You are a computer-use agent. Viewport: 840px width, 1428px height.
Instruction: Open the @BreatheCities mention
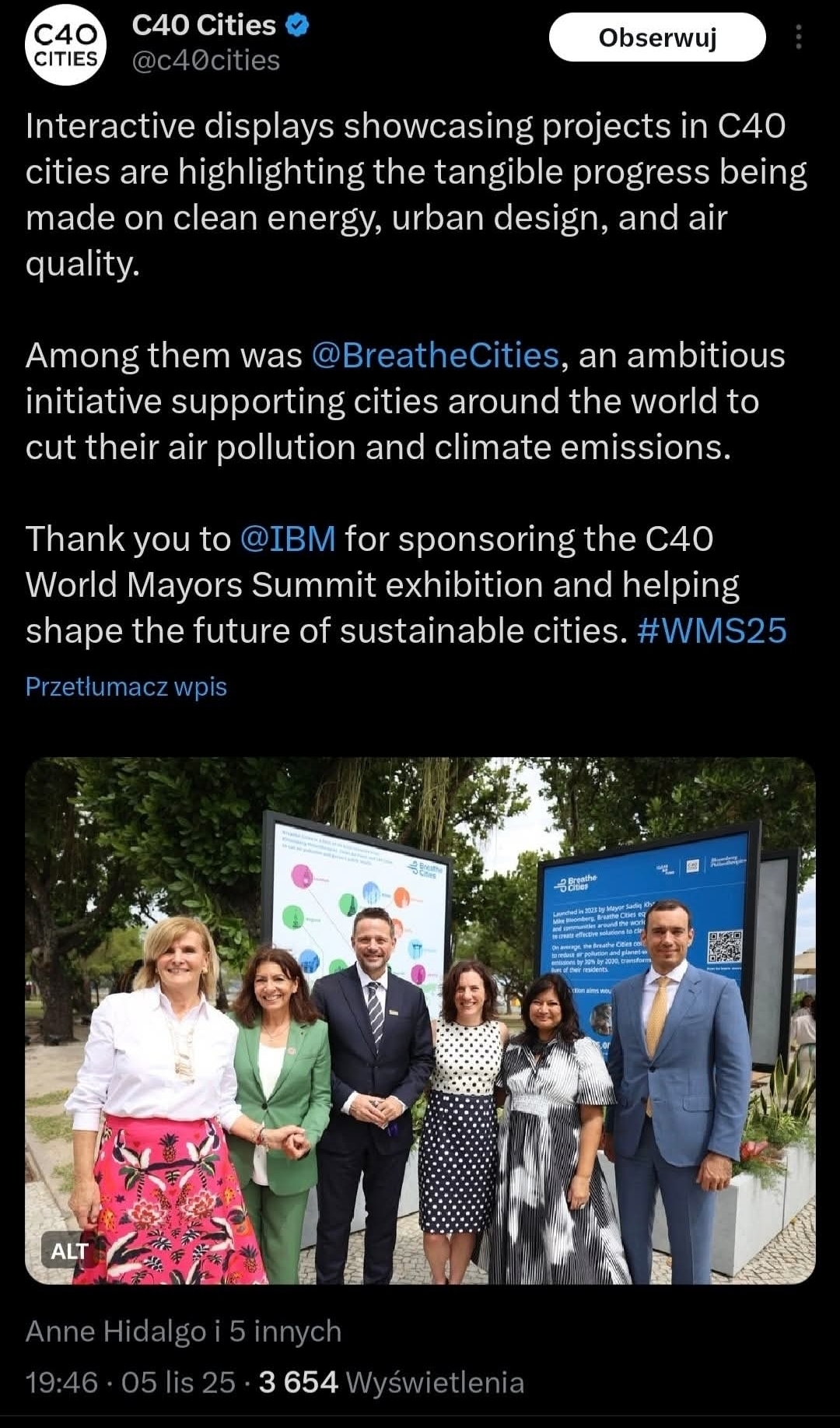(435, 356)
